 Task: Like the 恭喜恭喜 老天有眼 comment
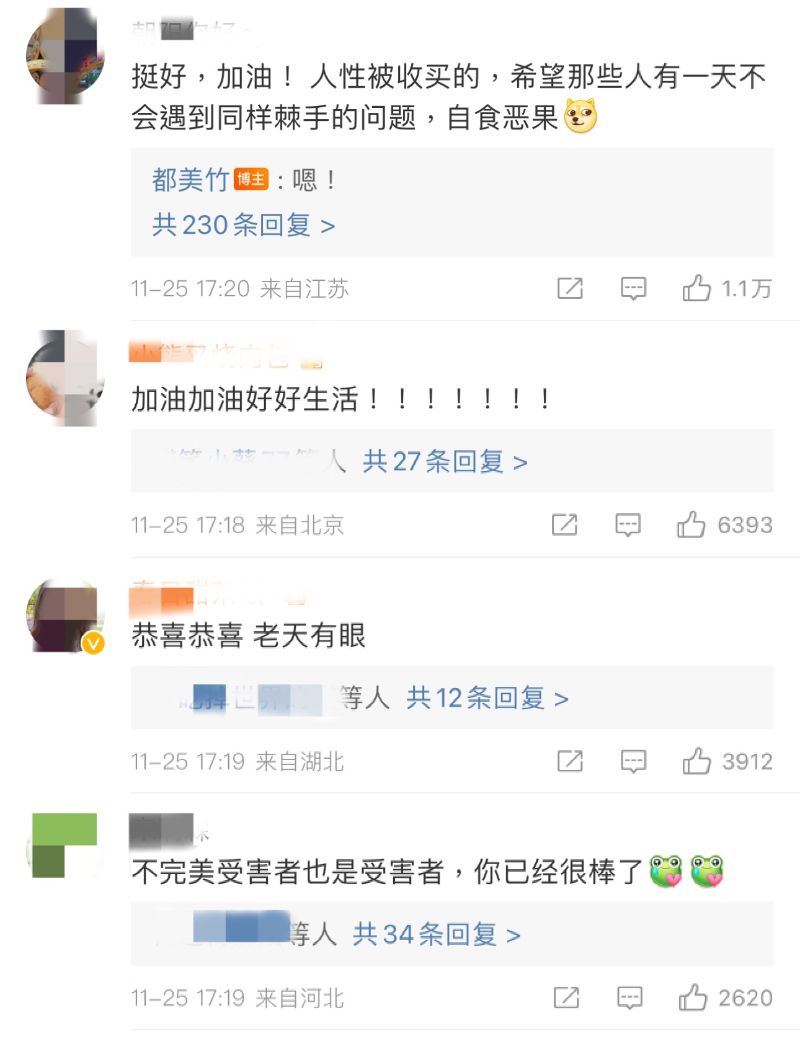click(697, 762)
